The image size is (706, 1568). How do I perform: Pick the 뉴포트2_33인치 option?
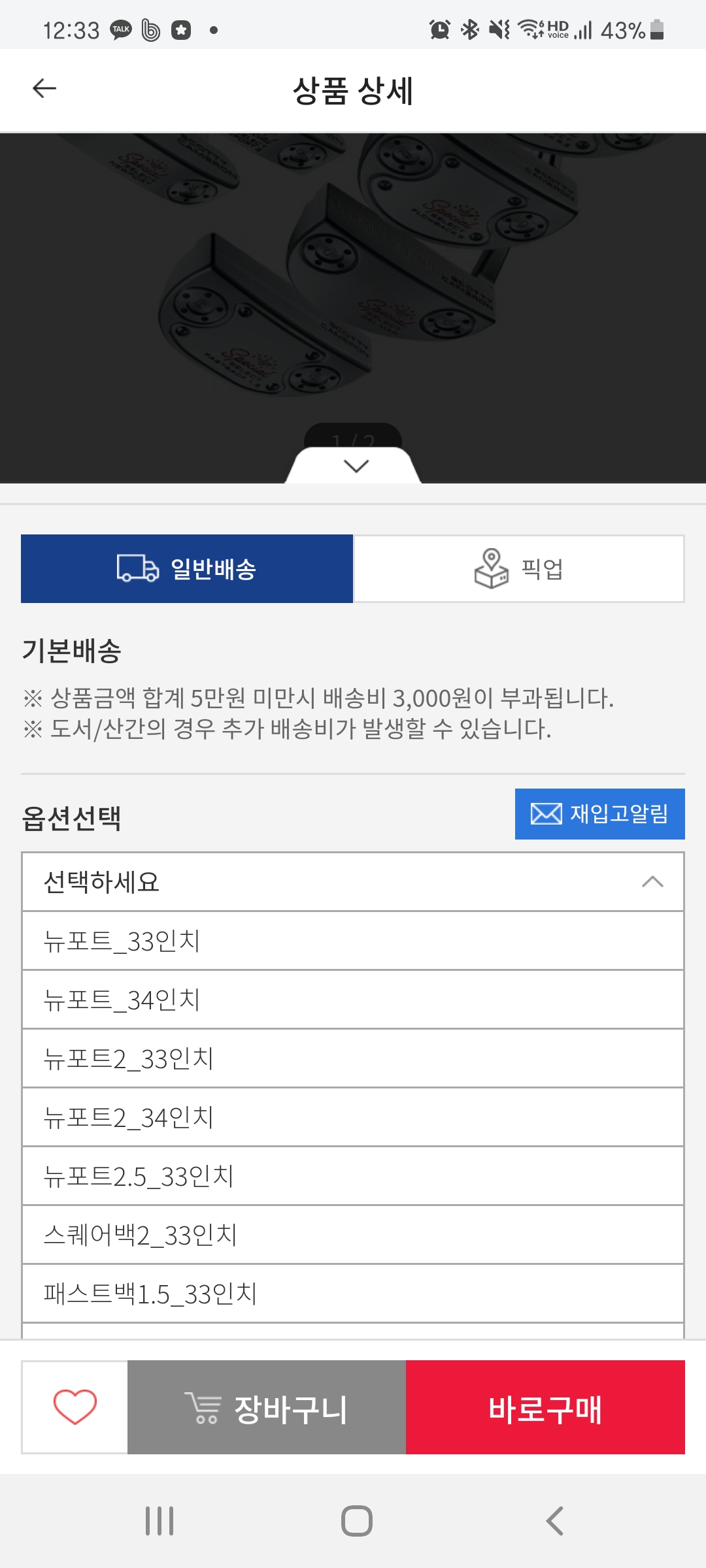[353, 1059]
